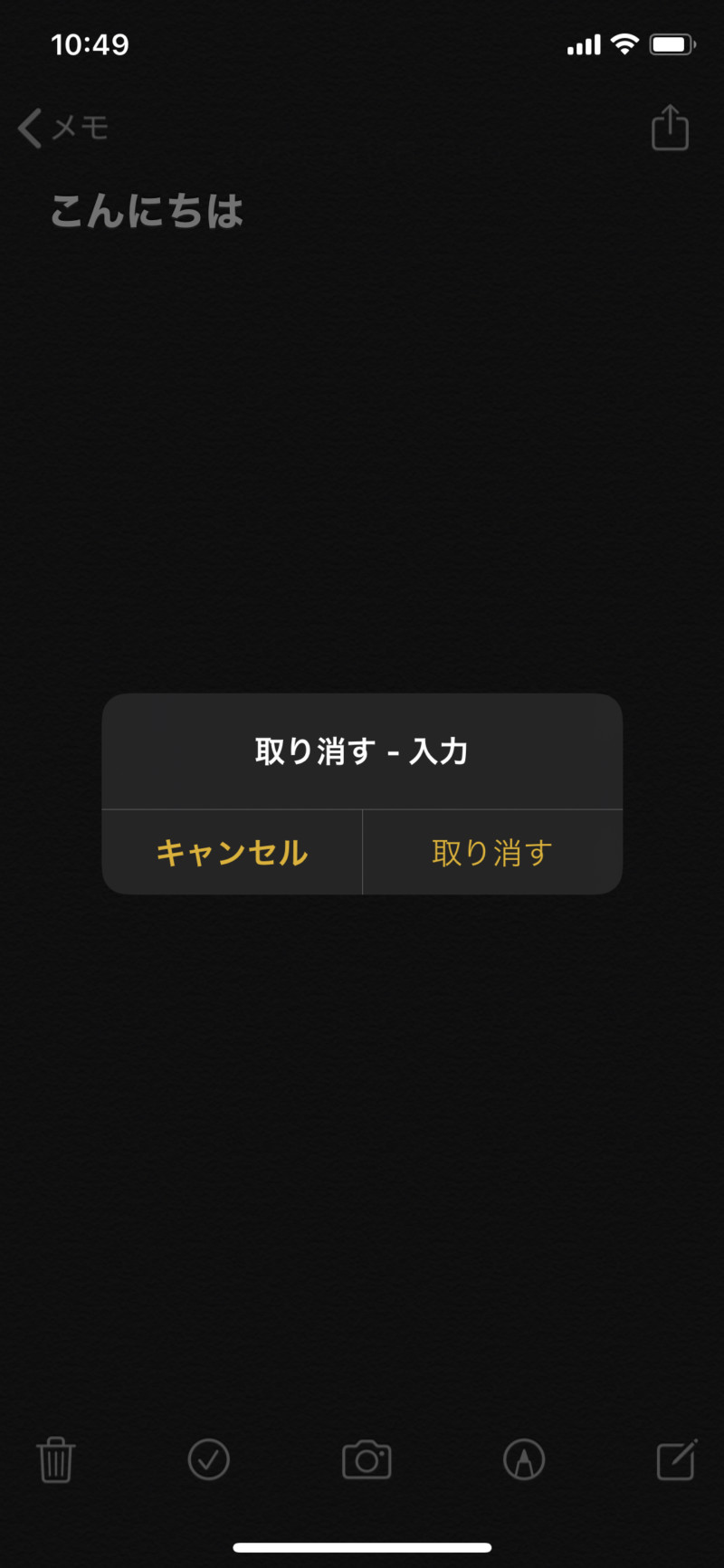Go back to the メモ list
The image size is (724, 1568).
[x=63, y=128]
